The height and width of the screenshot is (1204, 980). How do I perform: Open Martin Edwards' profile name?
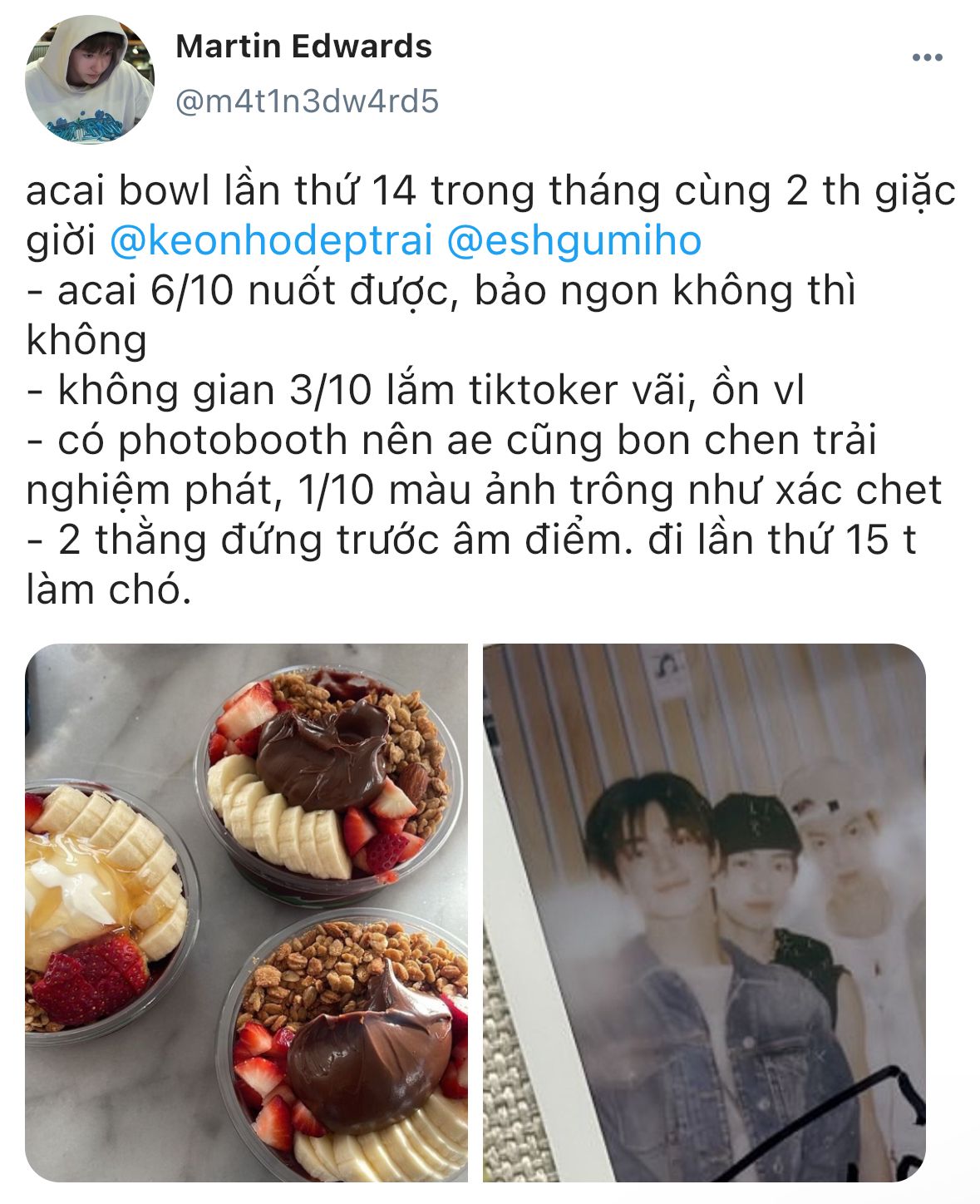303,47
